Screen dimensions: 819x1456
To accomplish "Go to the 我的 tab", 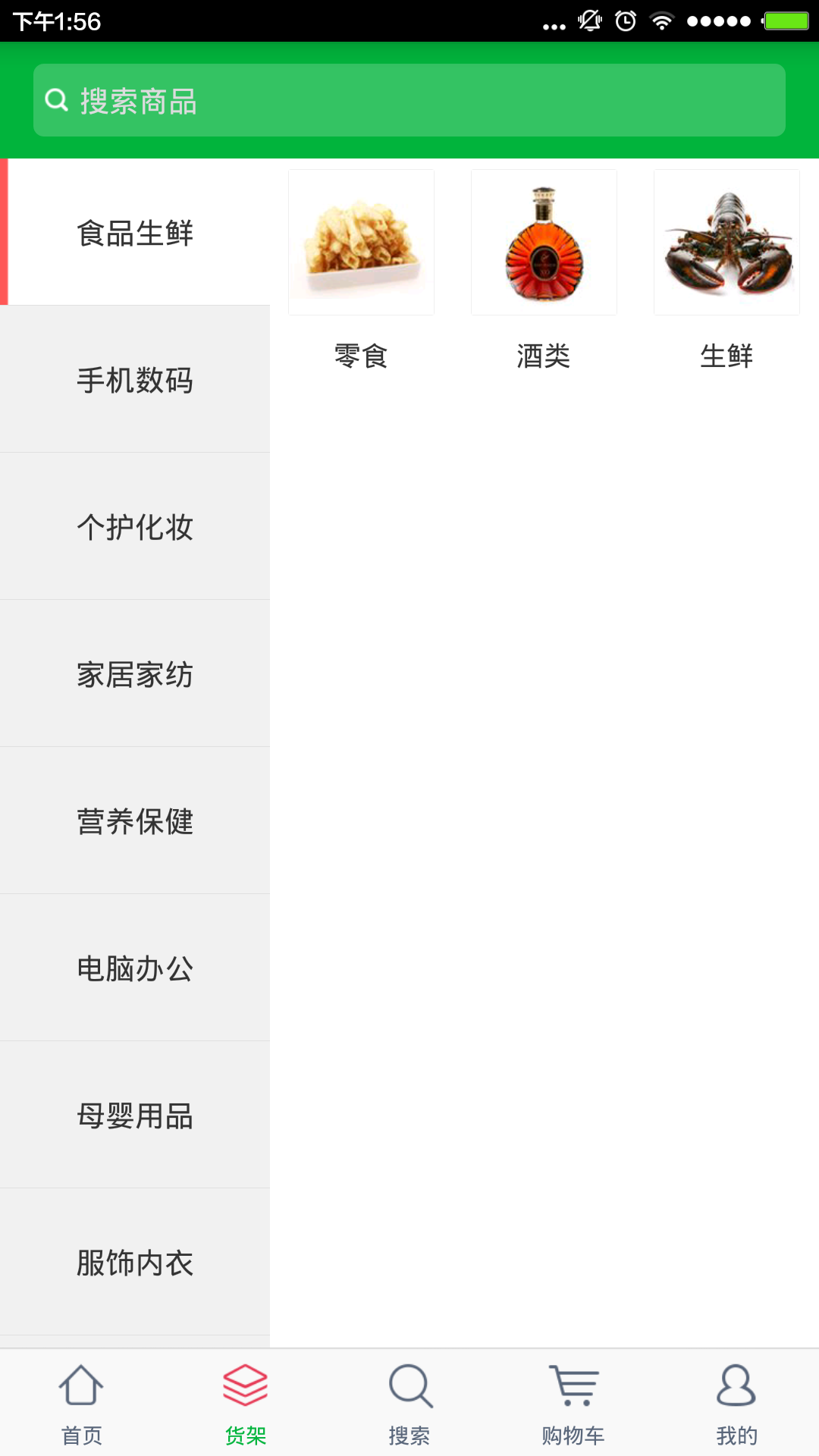I will (x=737, y=1403).
